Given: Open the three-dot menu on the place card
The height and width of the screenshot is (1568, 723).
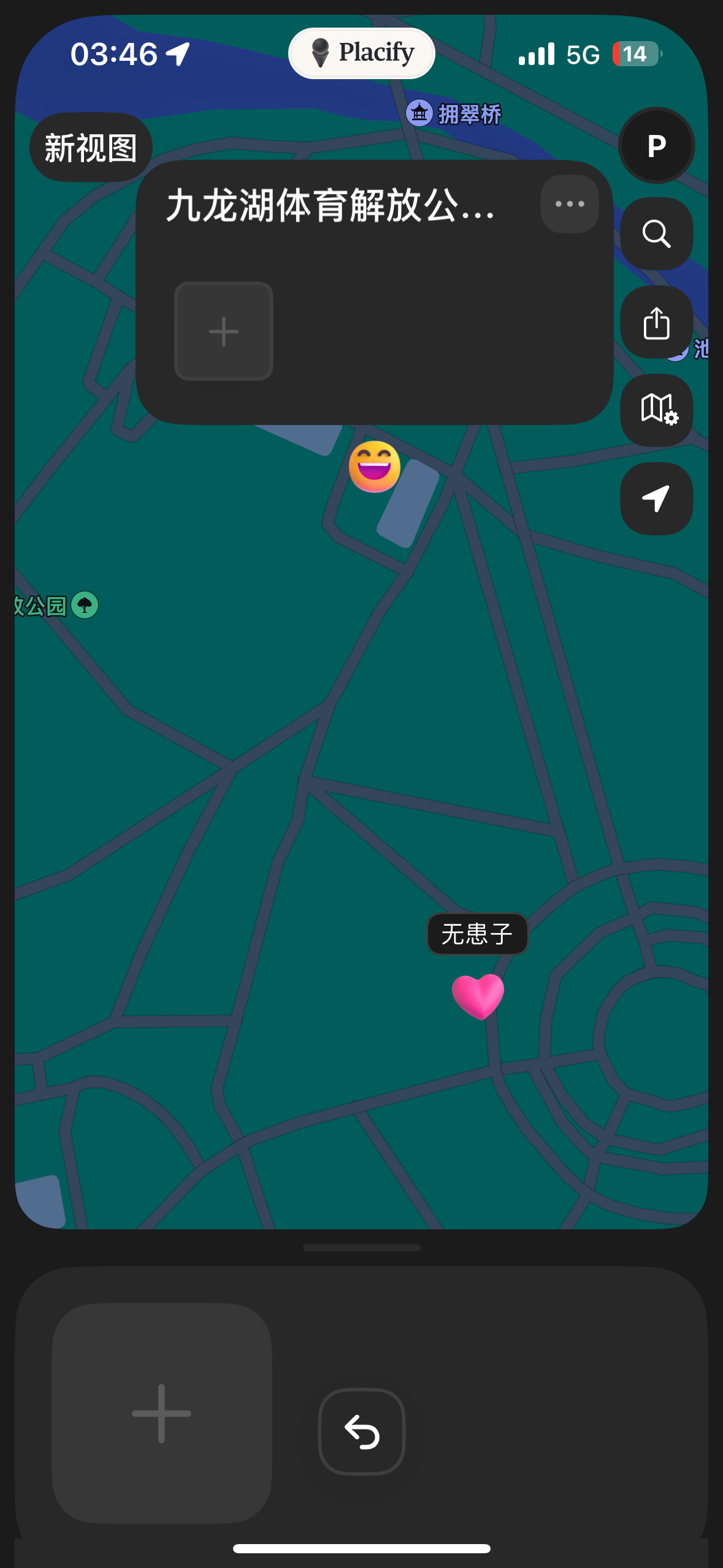Looking at the screenshot, I should pyautogui.click(x=569, y=204).
